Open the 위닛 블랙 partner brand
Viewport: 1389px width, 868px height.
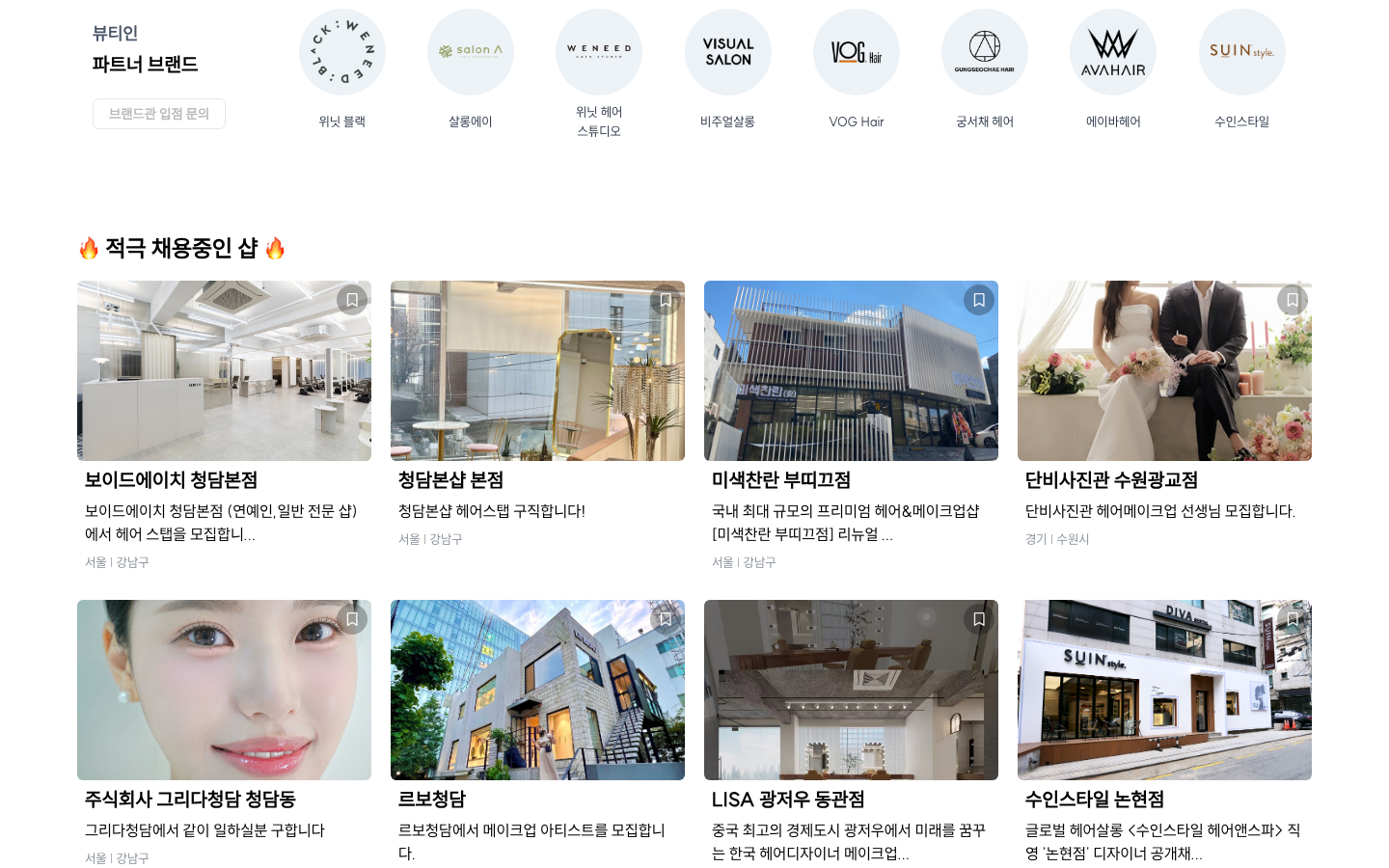coord(341,53)
